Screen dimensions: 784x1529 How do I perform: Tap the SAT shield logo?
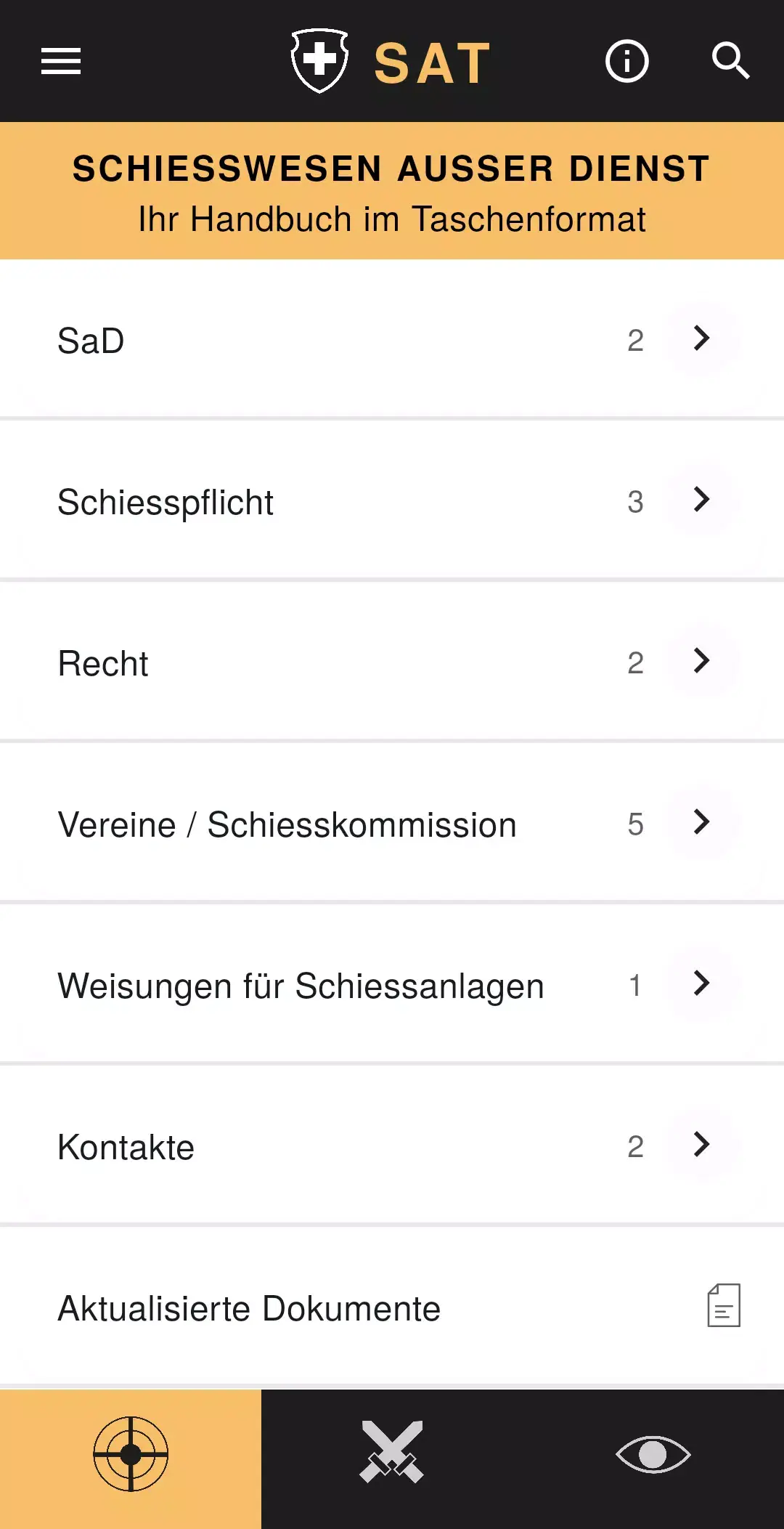tap(319, 61)
